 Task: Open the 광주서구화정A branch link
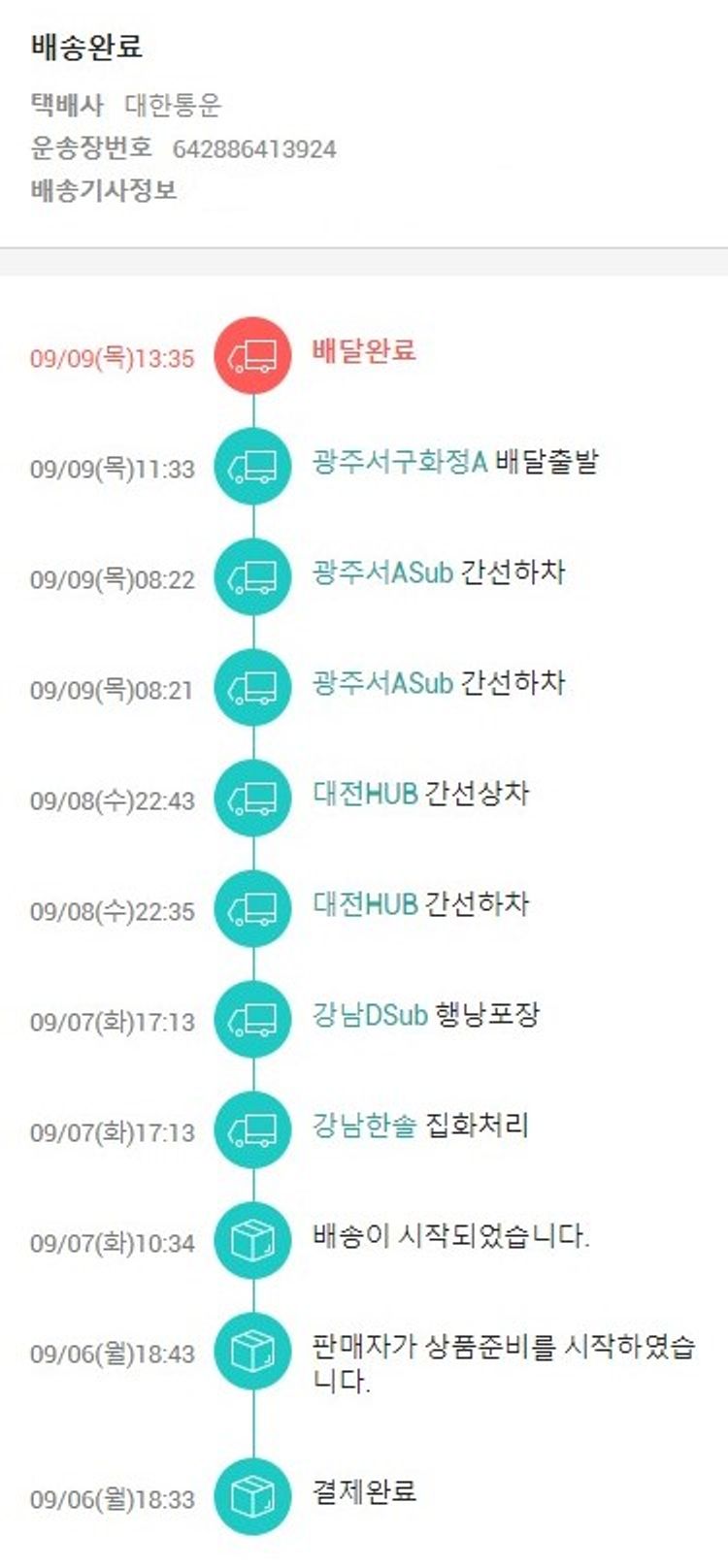click(x=399, y=461)
